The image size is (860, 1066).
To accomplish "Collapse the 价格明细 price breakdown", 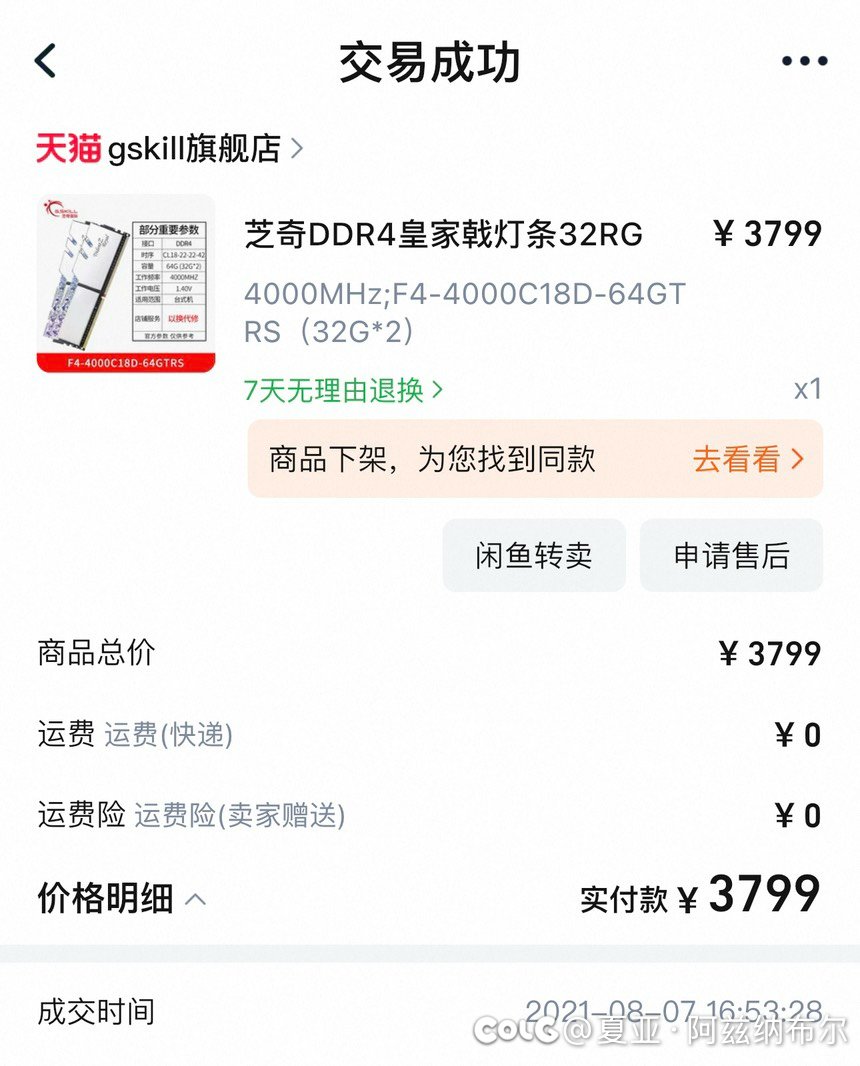I will point(122,898).
